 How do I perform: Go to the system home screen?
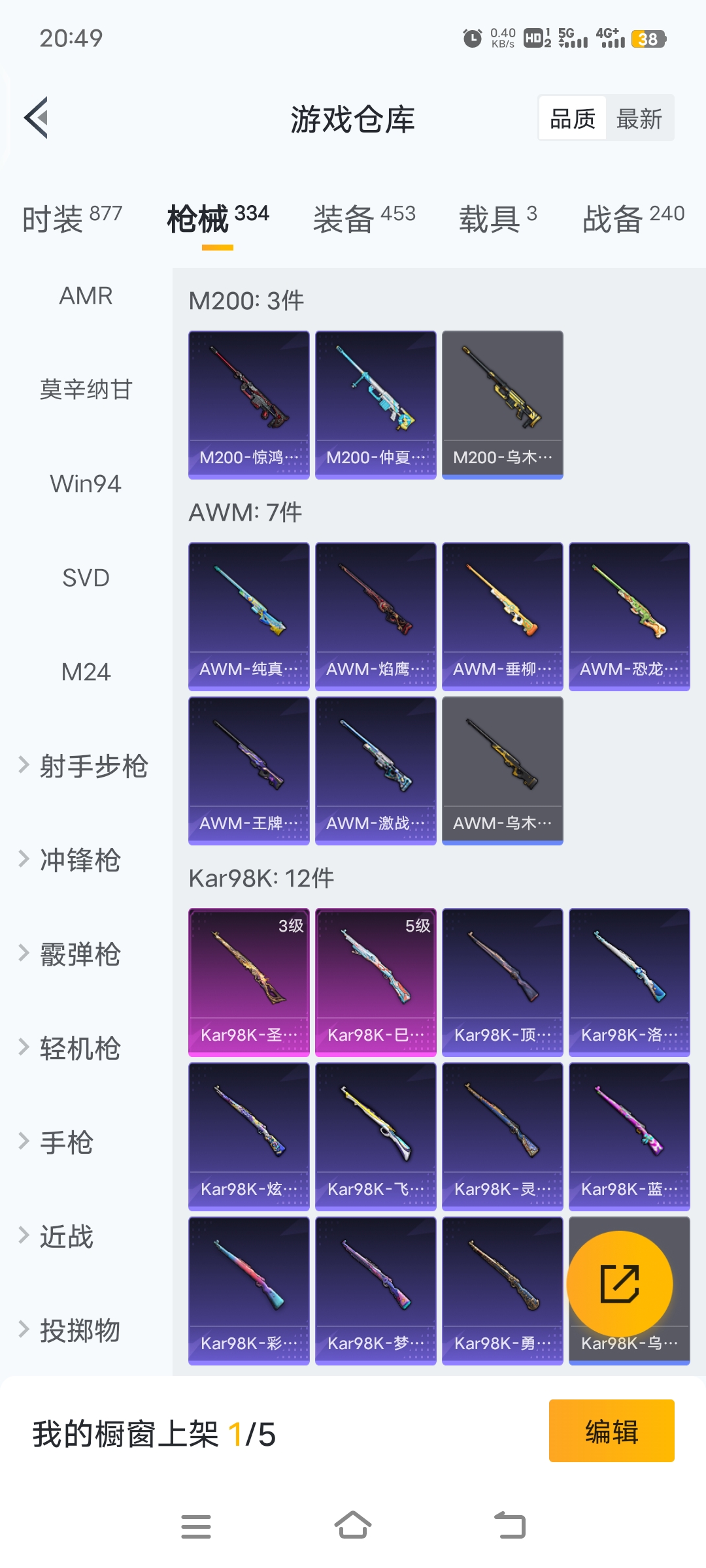point(353,1526)
